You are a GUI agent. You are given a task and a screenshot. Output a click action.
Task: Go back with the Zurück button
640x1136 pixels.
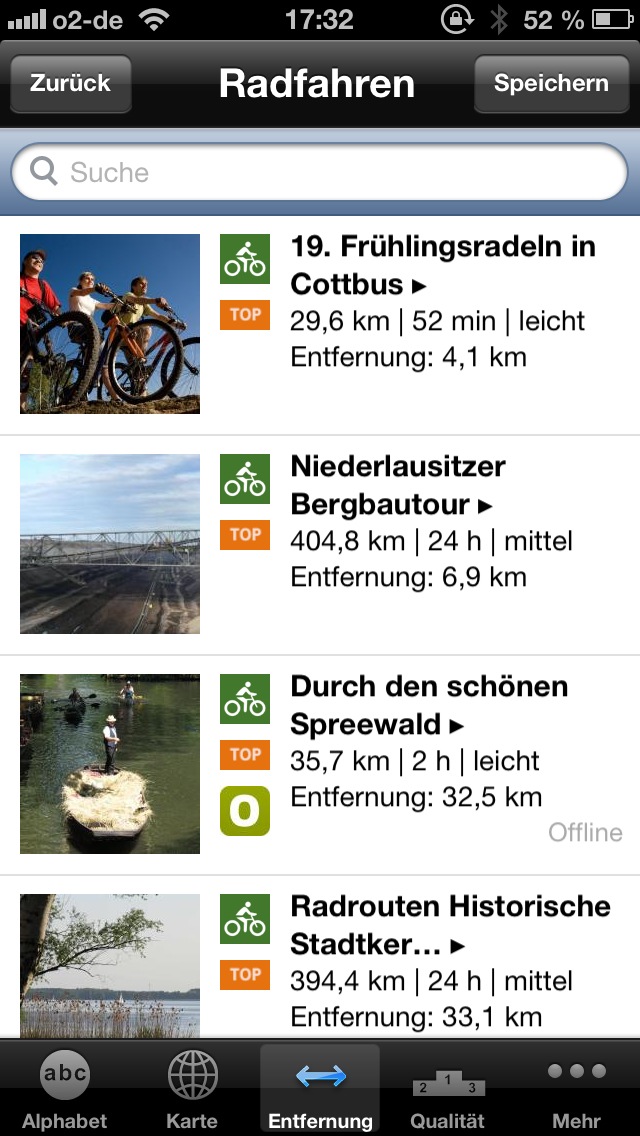(70, 83)
